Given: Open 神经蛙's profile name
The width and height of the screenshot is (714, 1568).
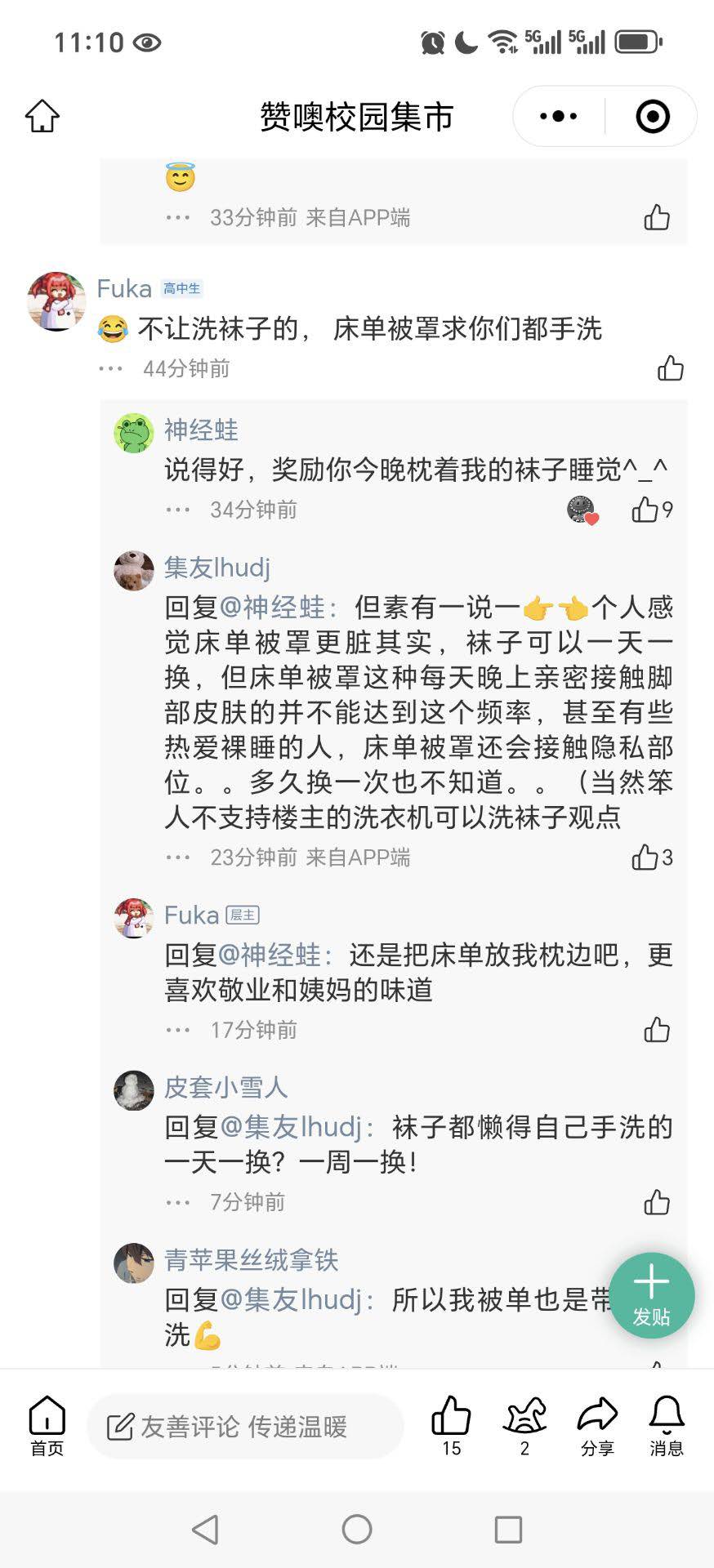Looking at the screenshot, I should [201, 430].
